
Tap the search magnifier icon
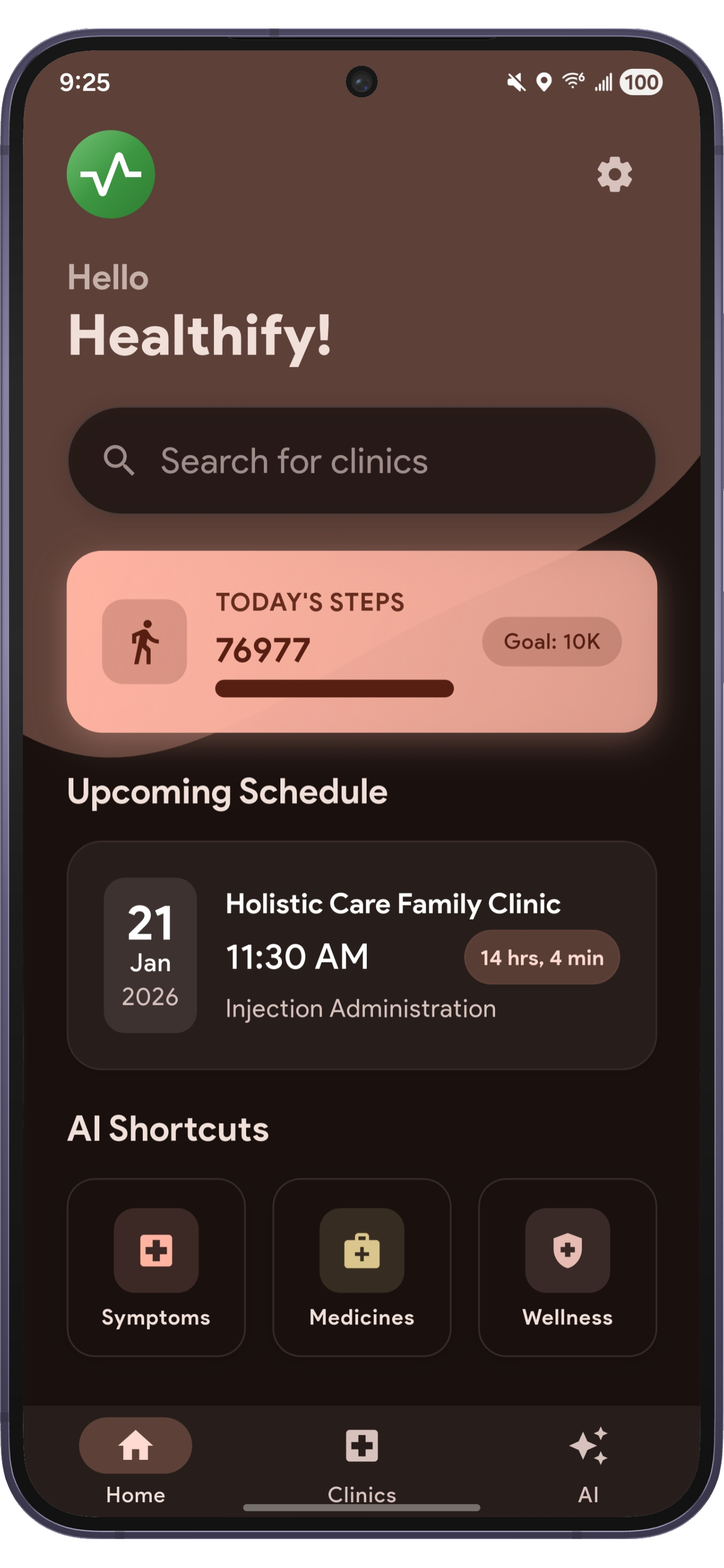tap(122, 461)
